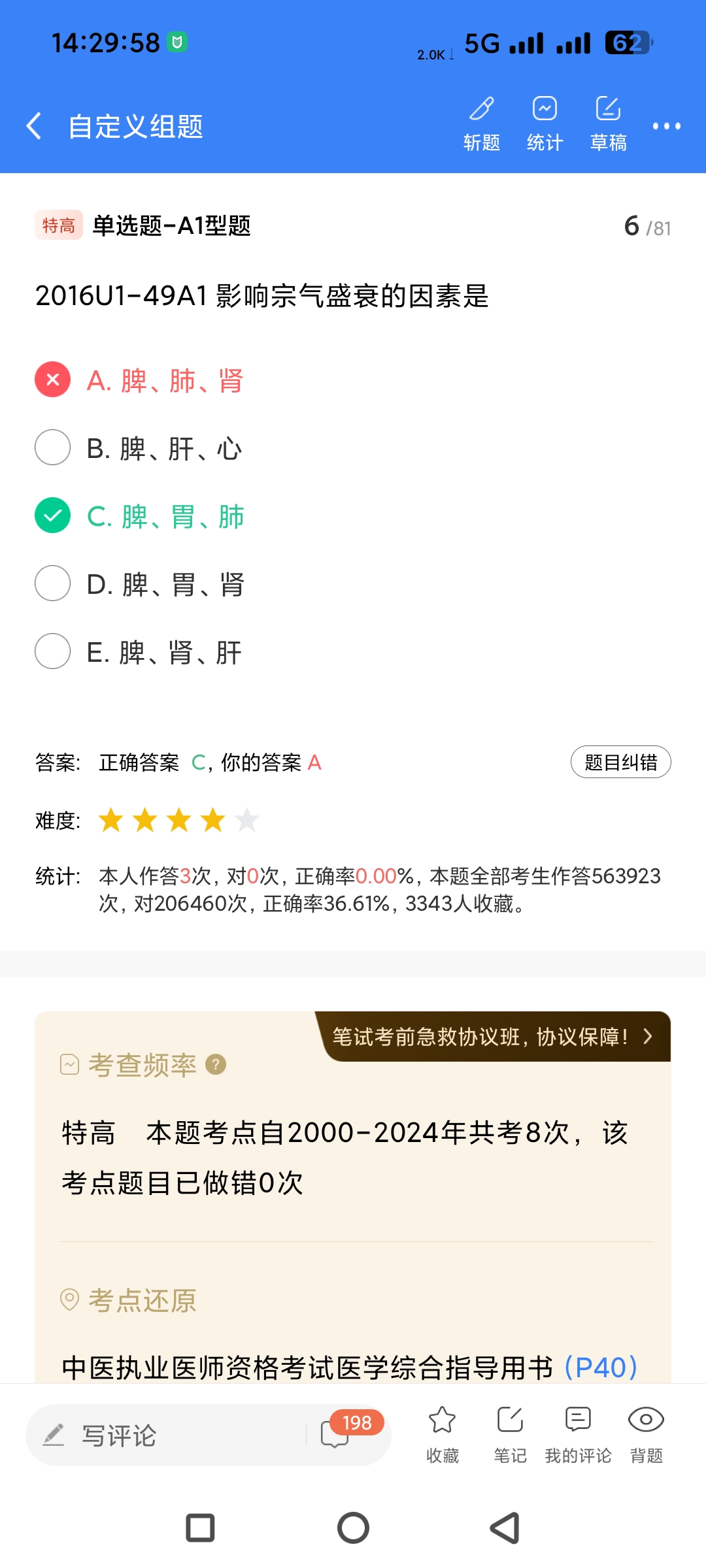This screenshot has height=1568, width=706.
Task: Add this question to 收藏
Action: (x=443, y=1433)
